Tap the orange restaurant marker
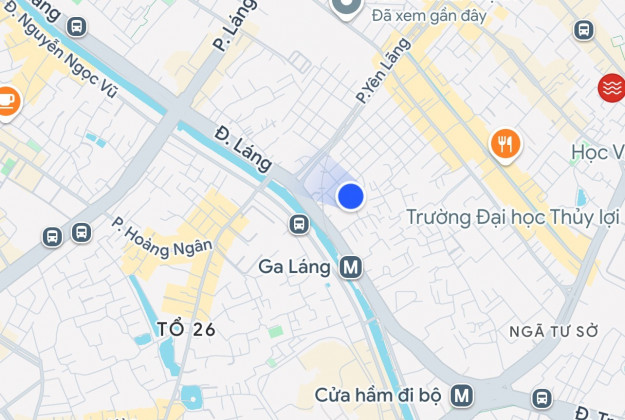The height and width of the screenshot is (420, 625). click(x=506, y=145)
